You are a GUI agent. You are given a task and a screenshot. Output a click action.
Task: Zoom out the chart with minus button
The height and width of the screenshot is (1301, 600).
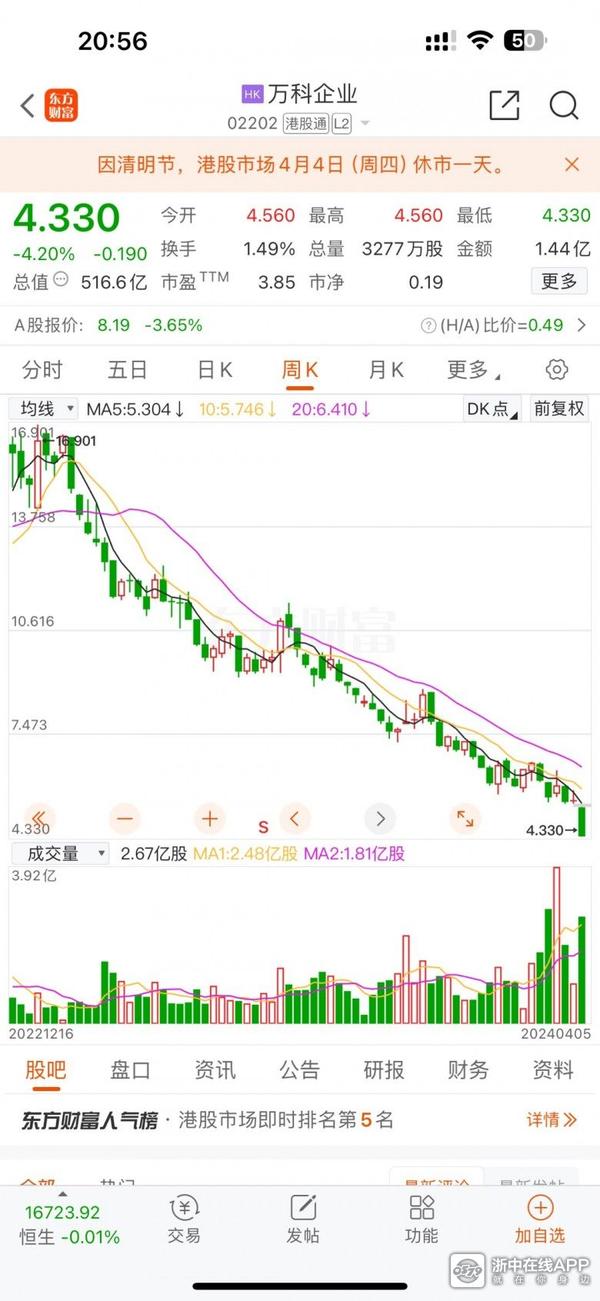[125, 819]
